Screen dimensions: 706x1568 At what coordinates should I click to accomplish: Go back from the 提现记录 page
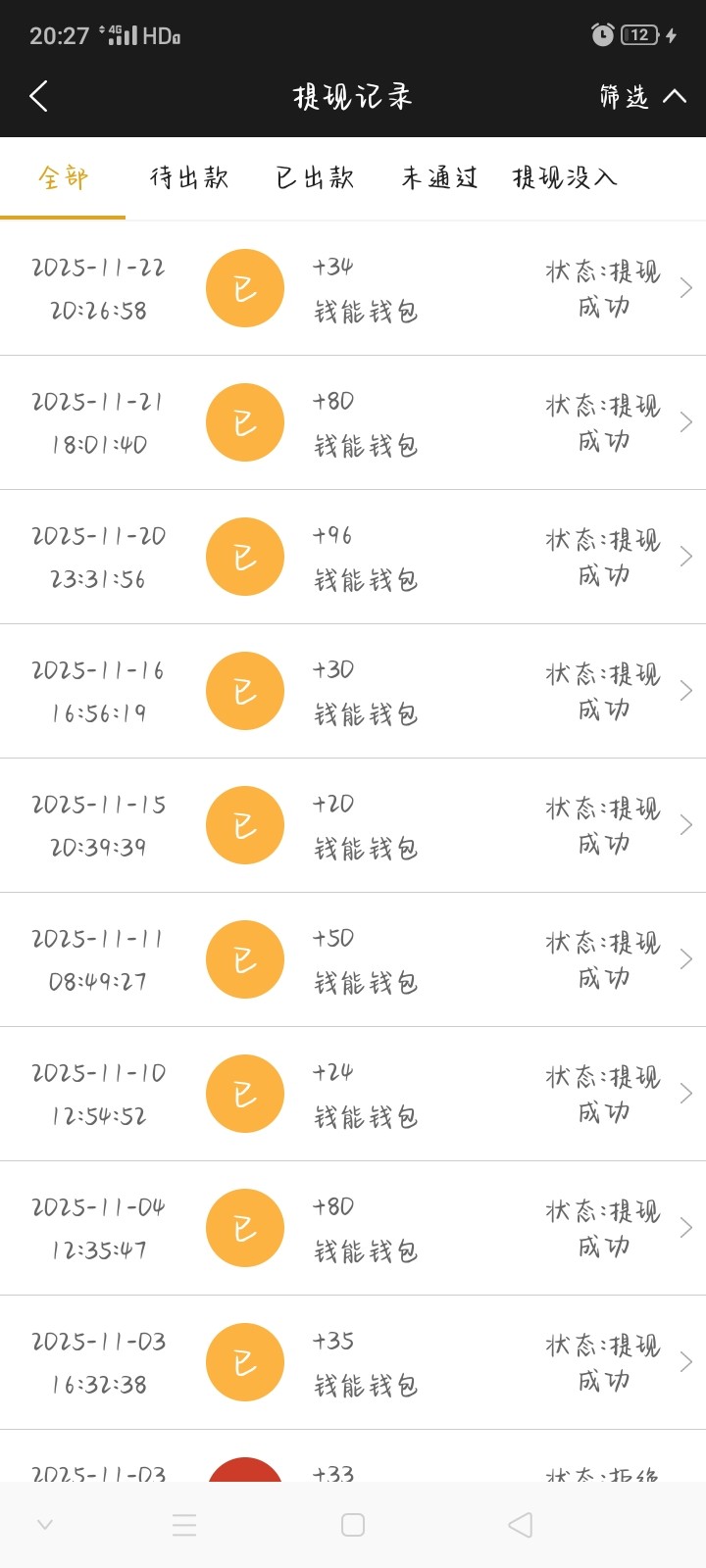click(x=39, y=96)
